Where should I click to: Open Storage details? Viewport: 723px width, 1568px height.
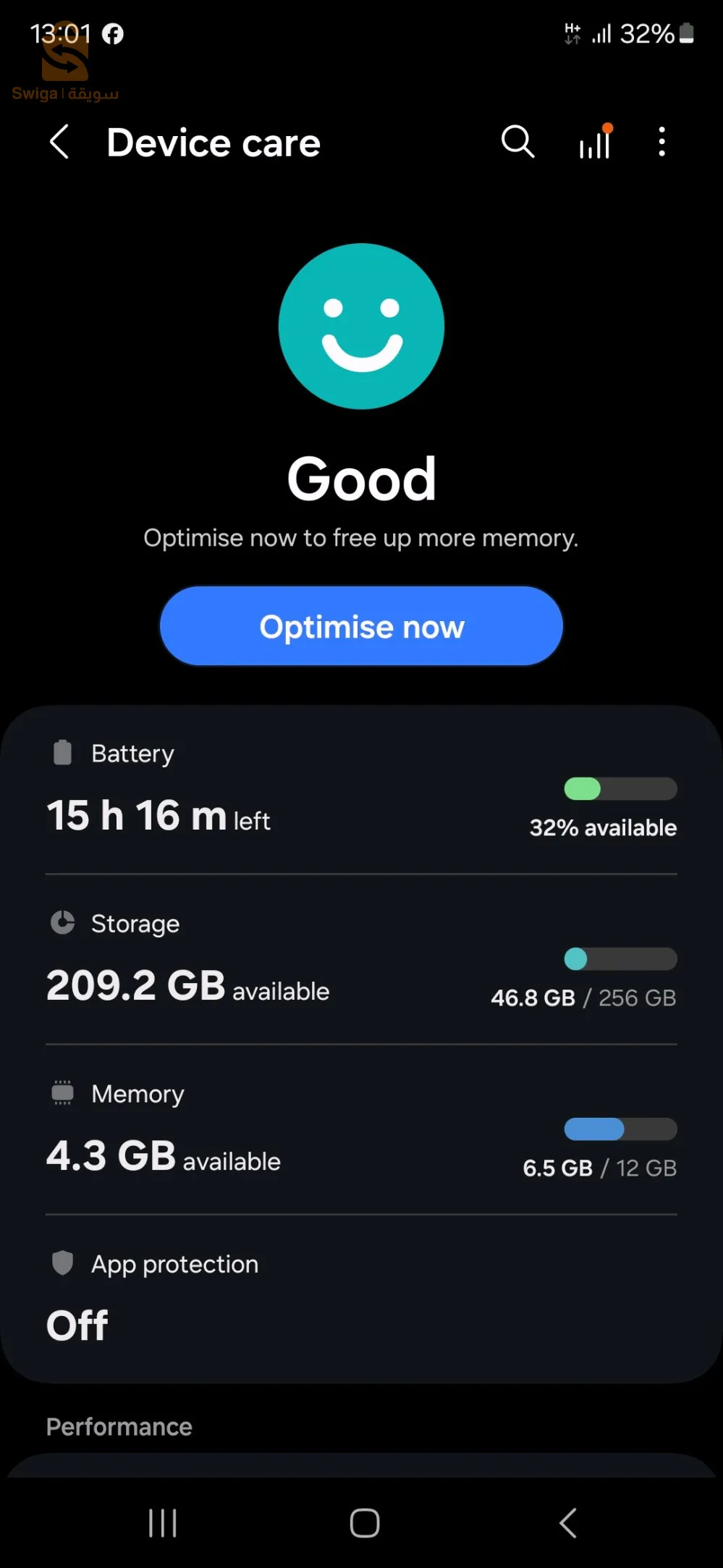tap(361, 959)
